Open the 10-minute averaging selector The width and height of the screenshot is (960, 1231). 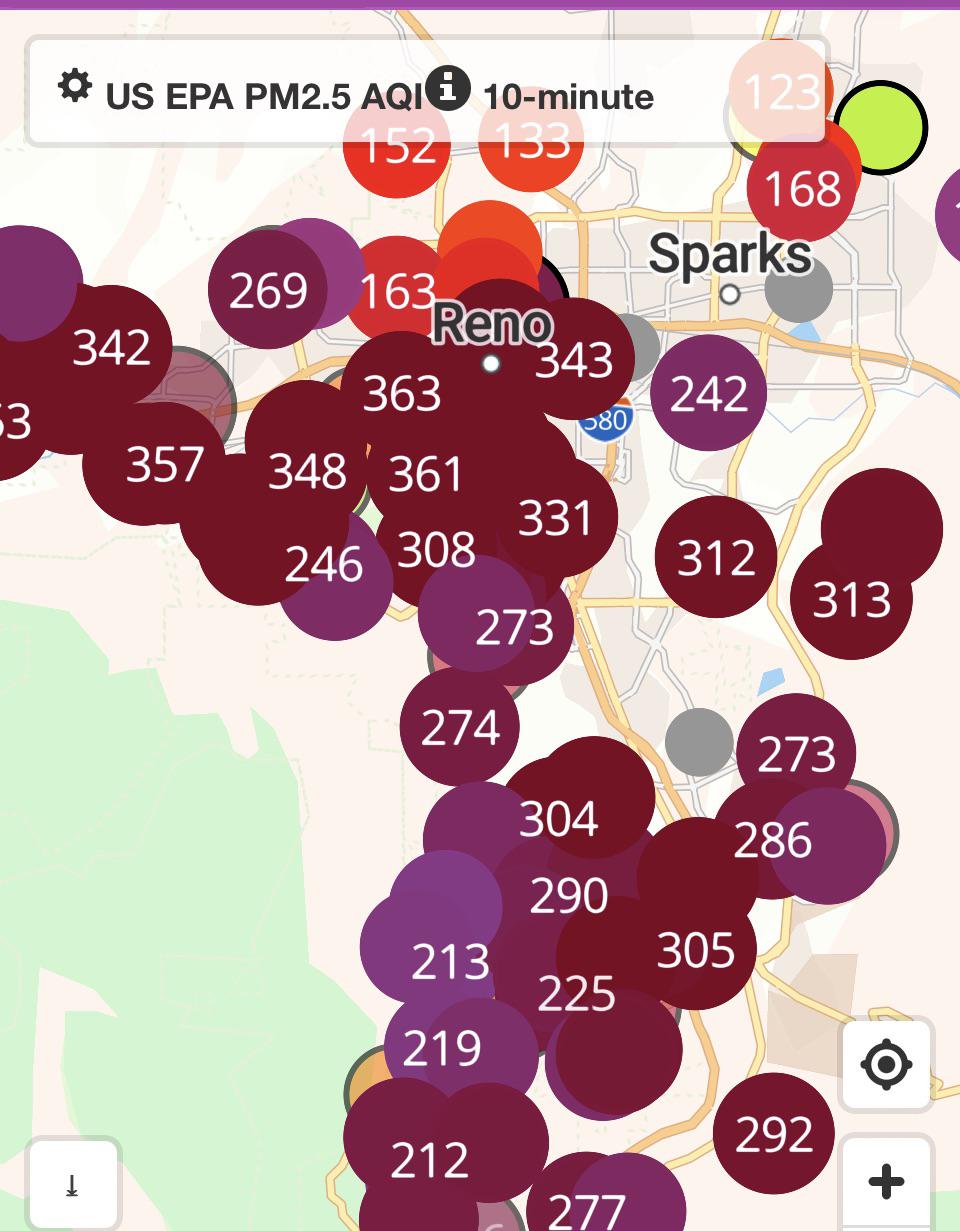click(566, 96)
